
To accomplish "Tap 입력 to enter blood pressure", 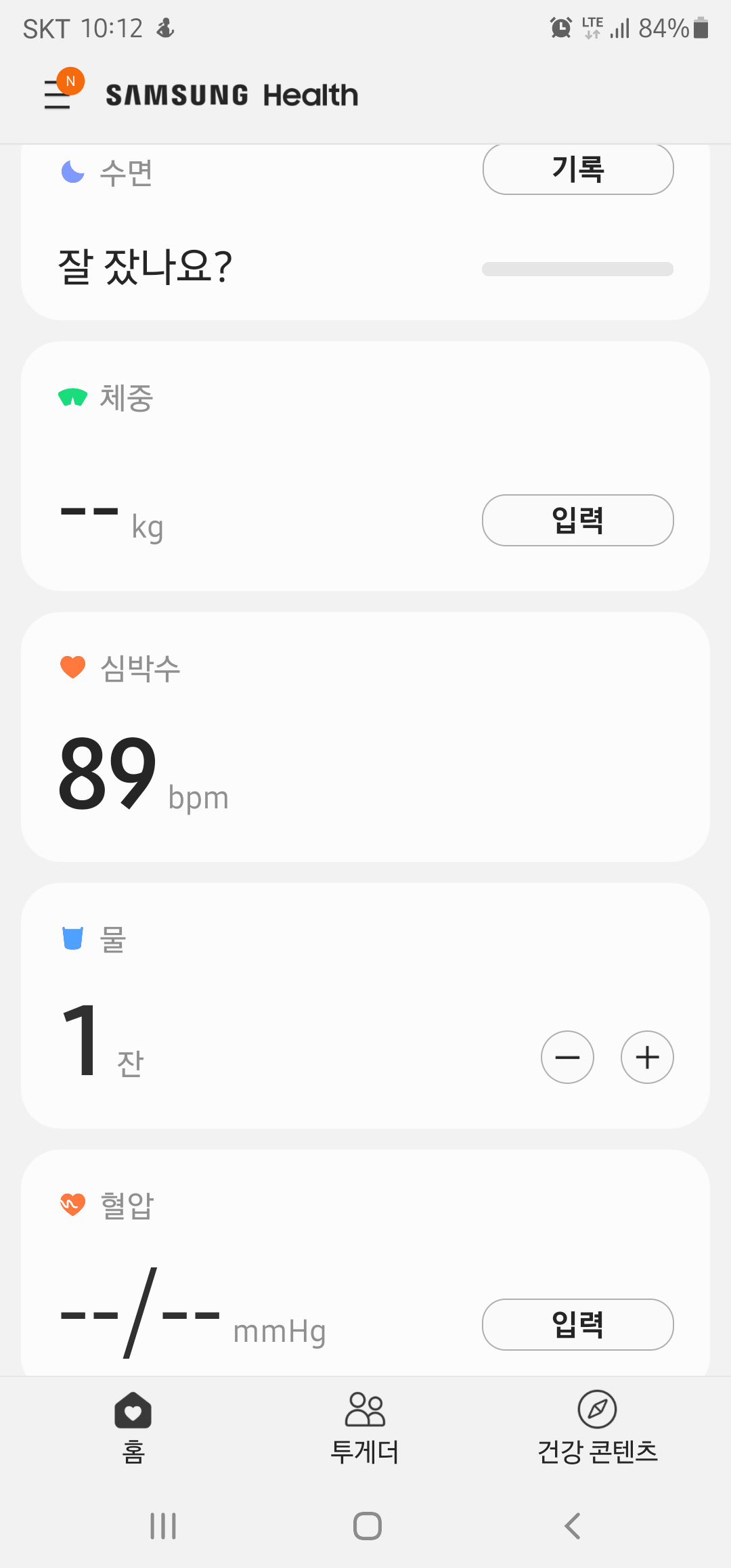I will [577, 1324].
